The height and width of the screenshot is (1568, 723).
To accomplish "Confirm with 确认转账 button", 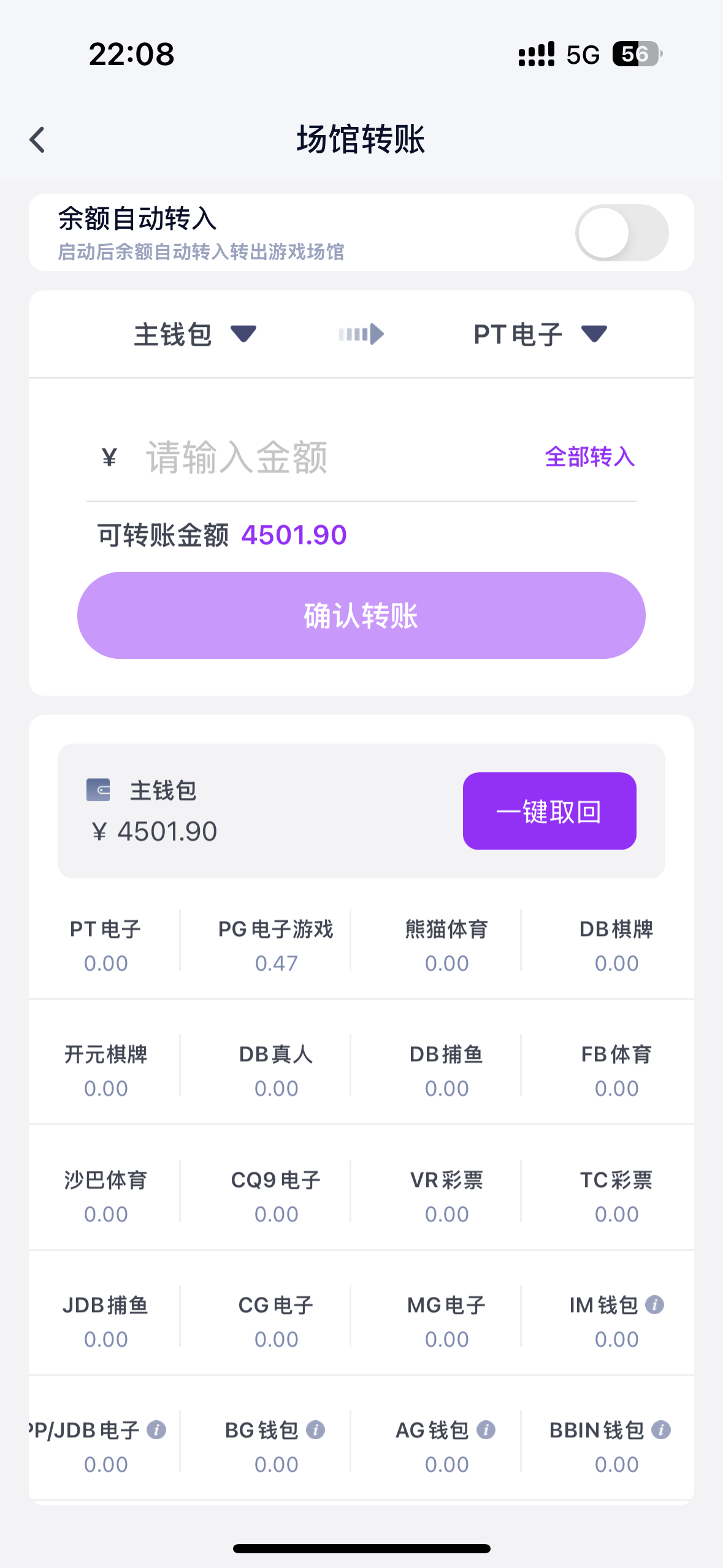I will 361,615.
